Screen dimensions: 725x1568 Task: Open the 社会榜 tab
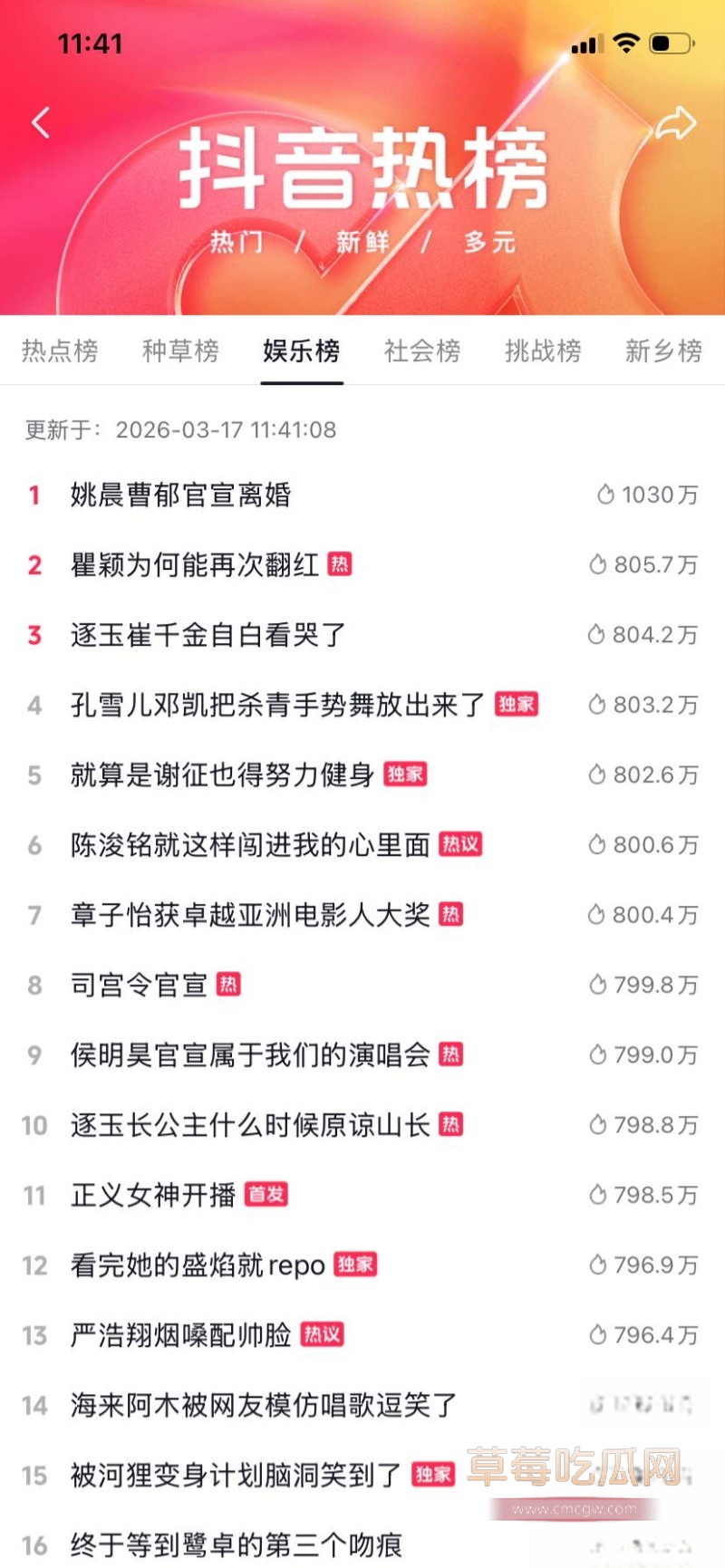421,351
